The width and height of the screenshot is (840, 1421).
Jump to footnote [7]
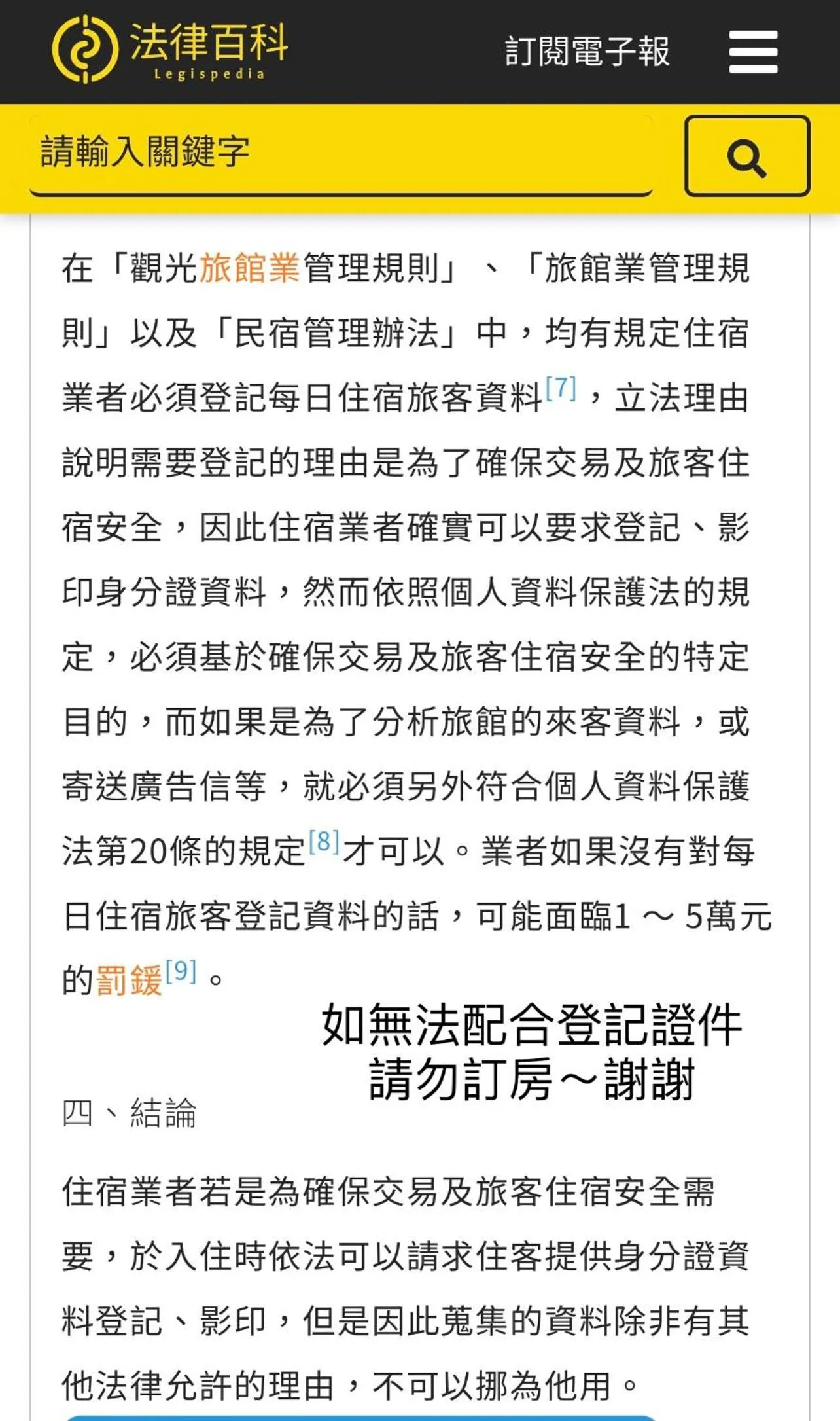561,388
